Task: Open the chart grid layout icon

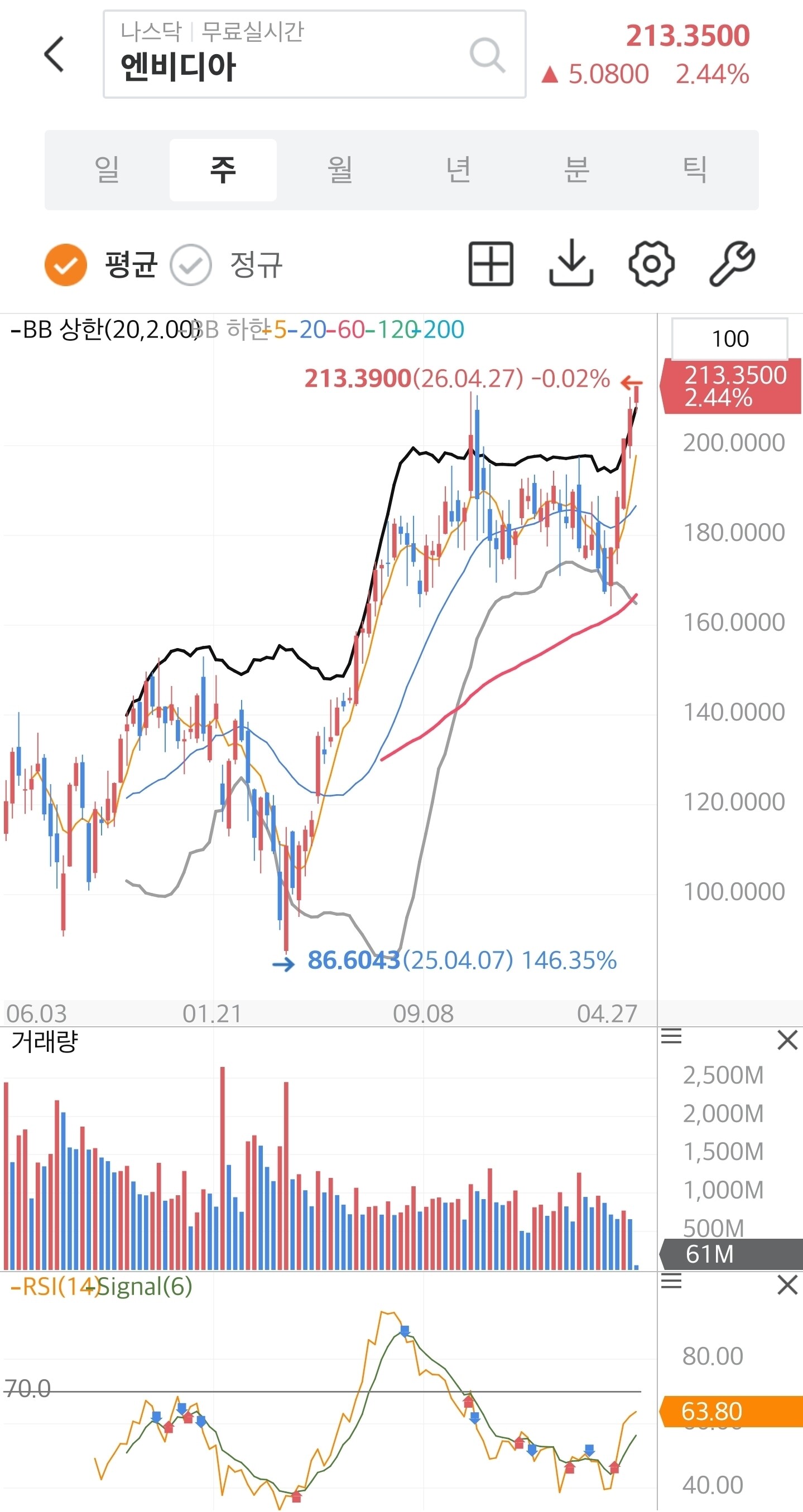Action: tap(491, 264)
